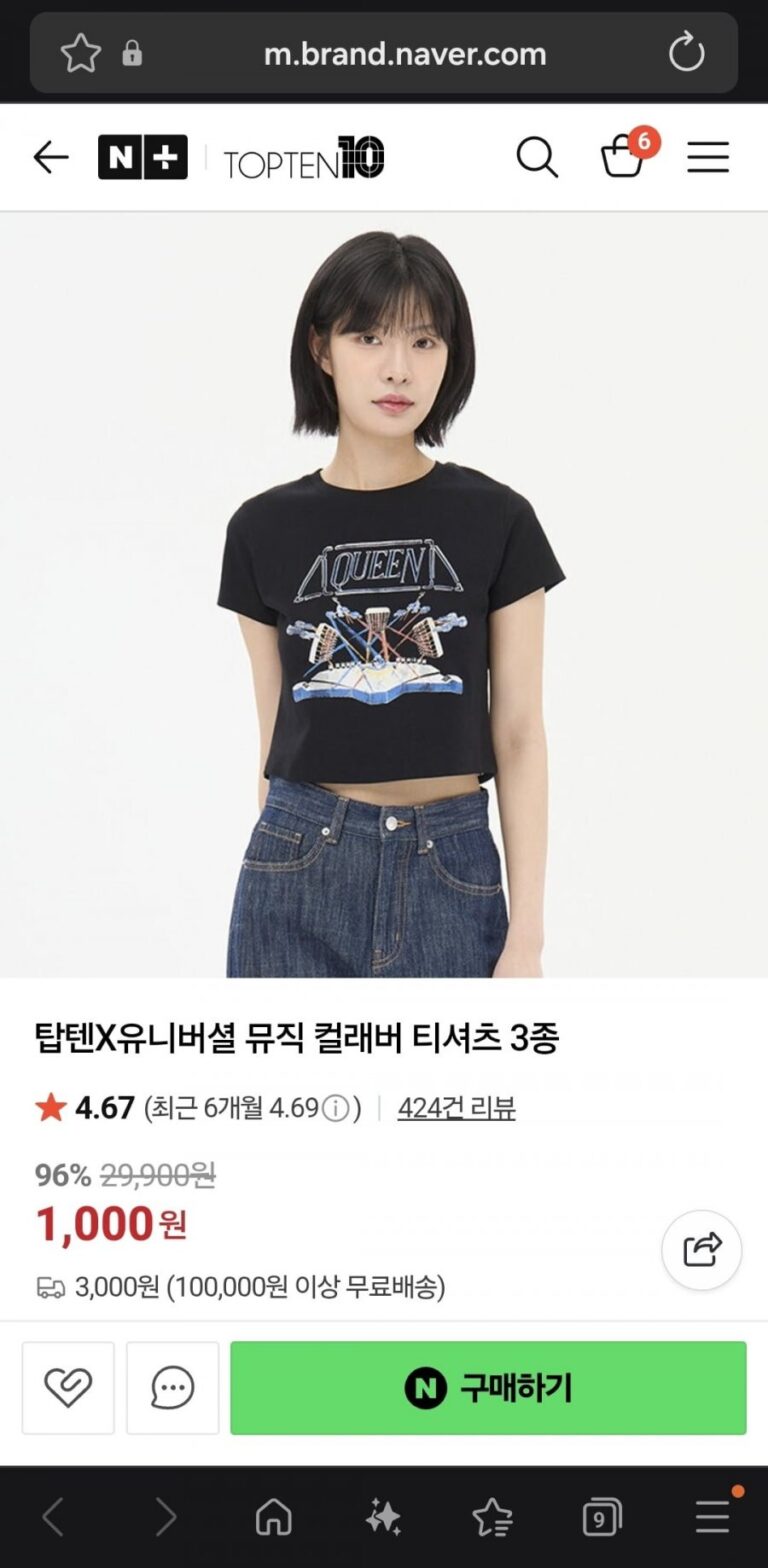View the 9 open browser tabs
The width and height of the screenshot is (768, 1568).
coord(601,1518)
